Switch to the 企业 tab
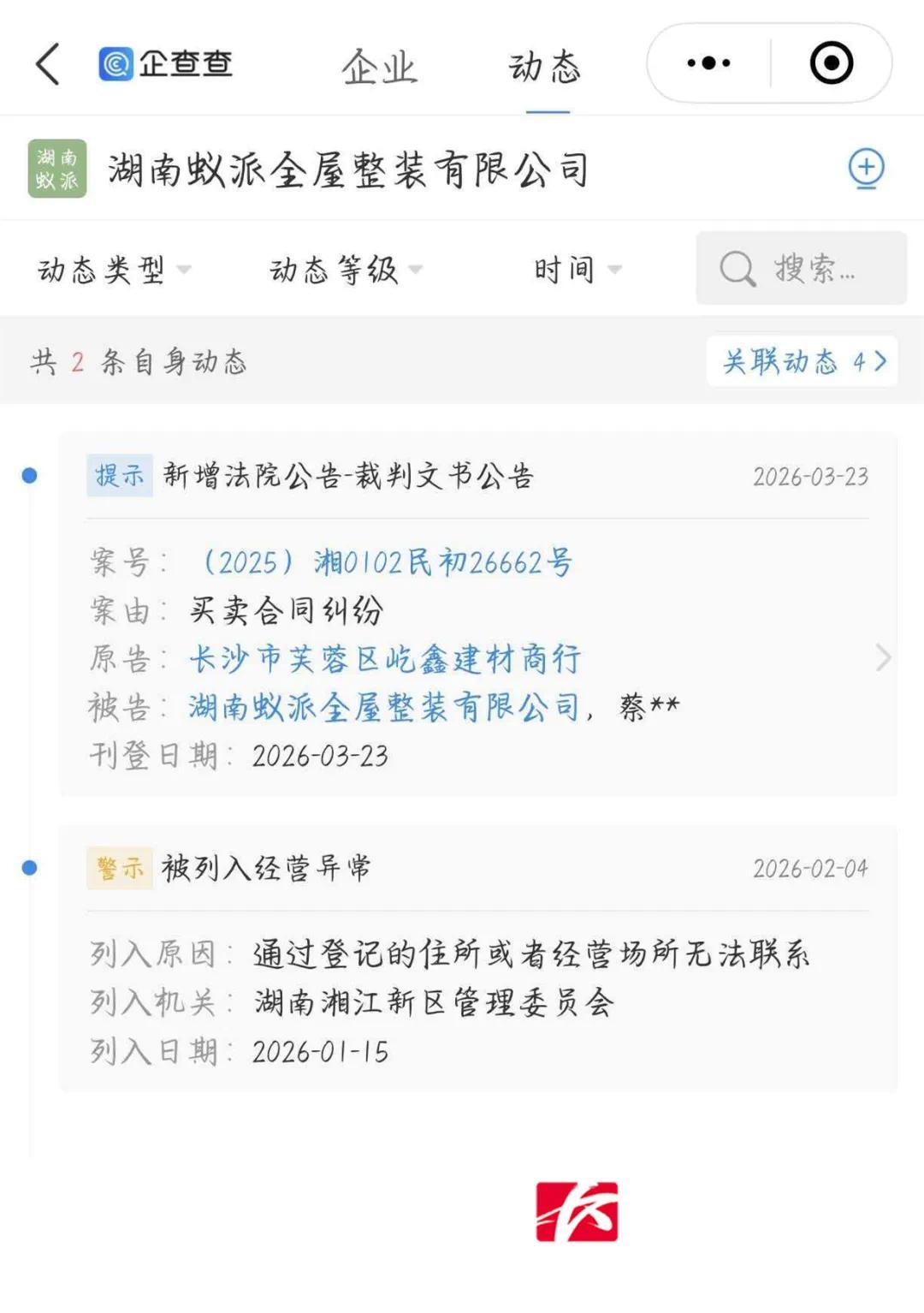 pos(380,68)
